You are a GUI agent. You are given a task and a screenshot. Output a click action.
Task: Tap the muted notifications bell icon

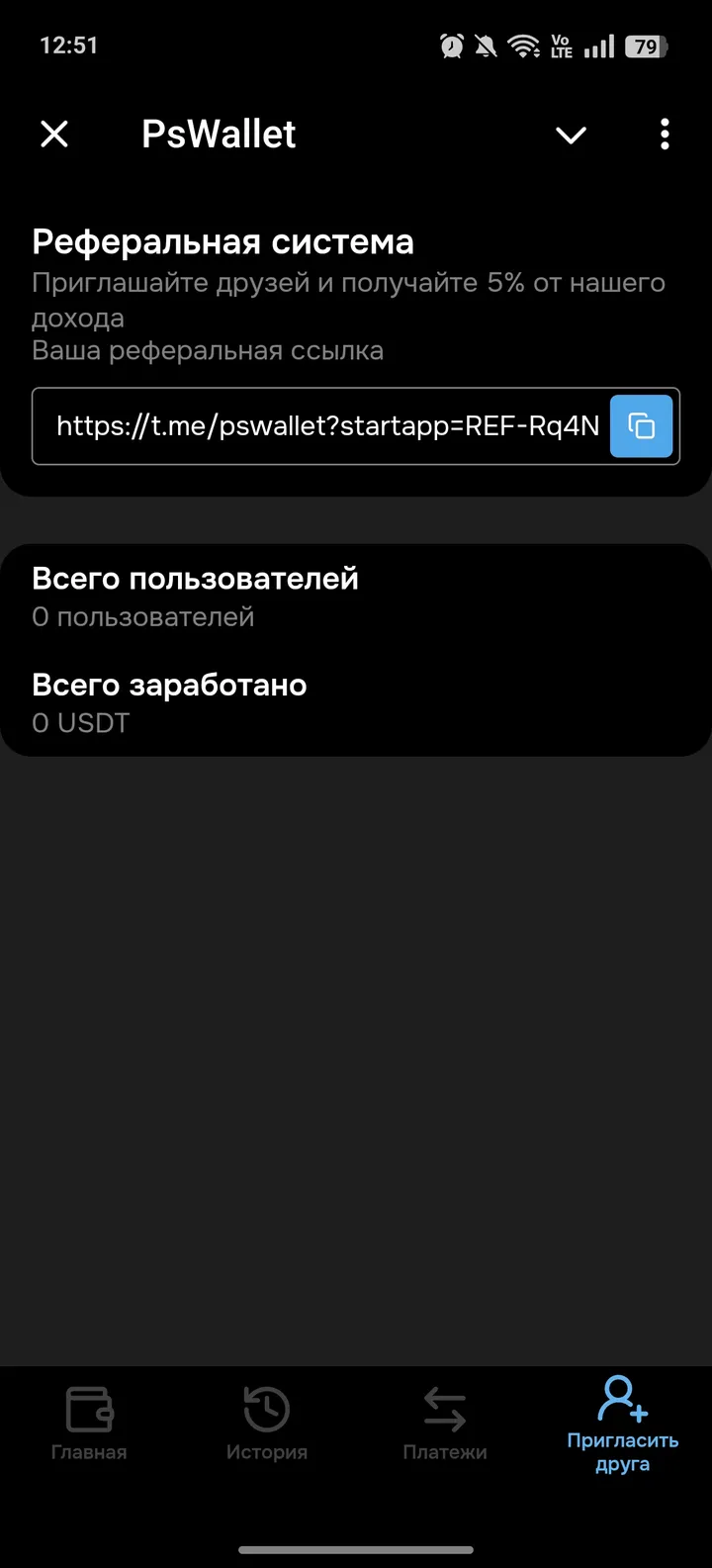click(486, 45)
